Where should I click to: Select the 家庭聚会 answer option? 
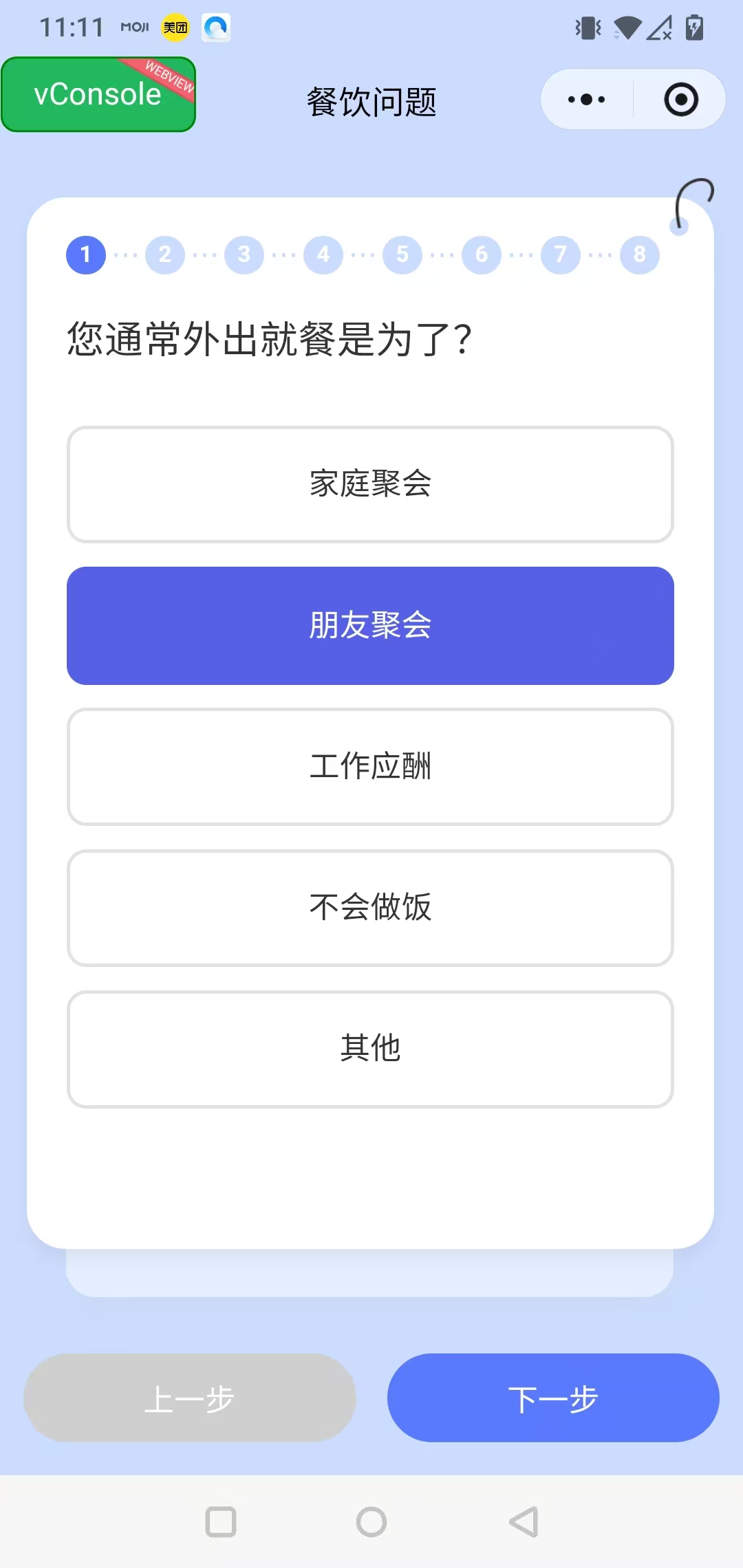point(370,484)
